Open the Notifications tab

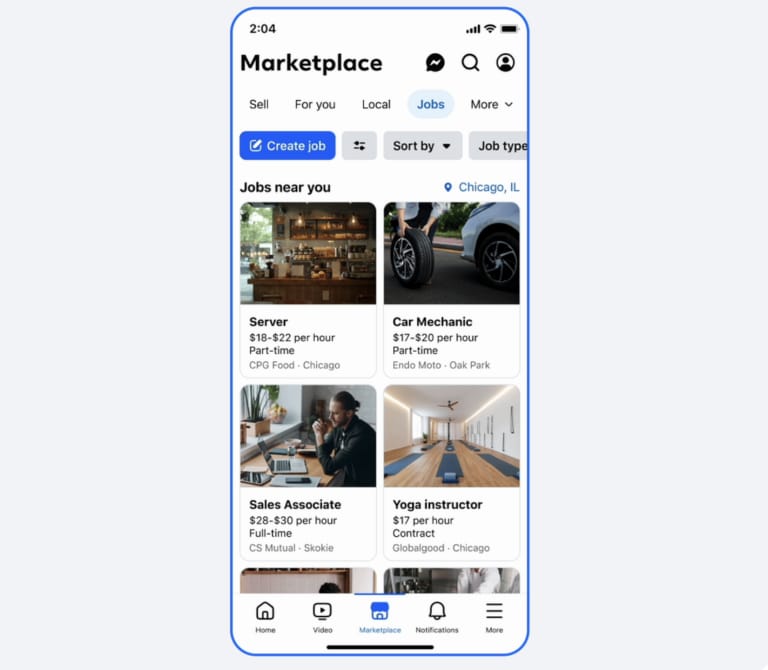pos(437,617)
